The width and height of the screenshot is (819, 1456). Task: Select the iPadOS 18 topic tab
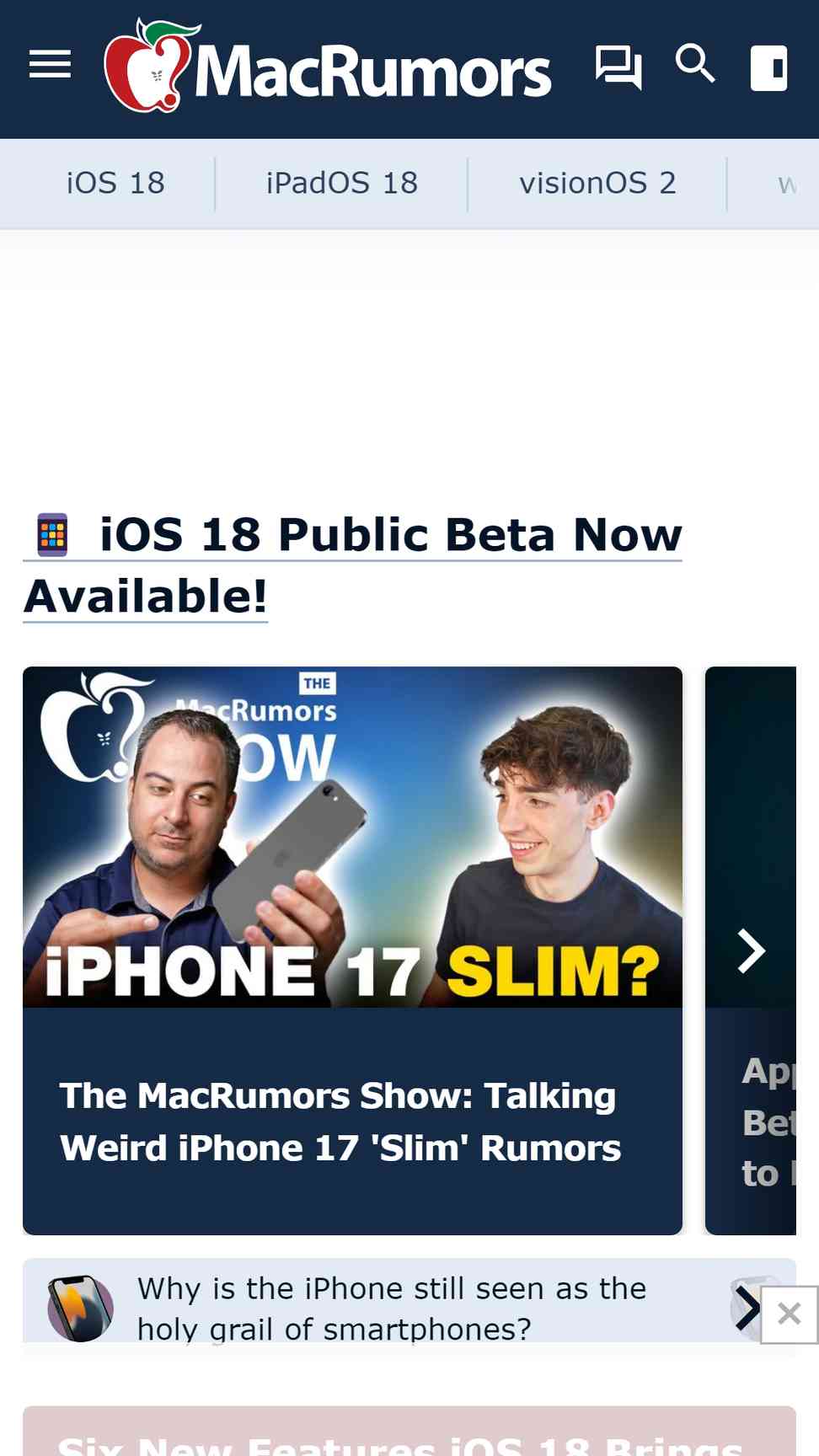[x=341, y=183]
